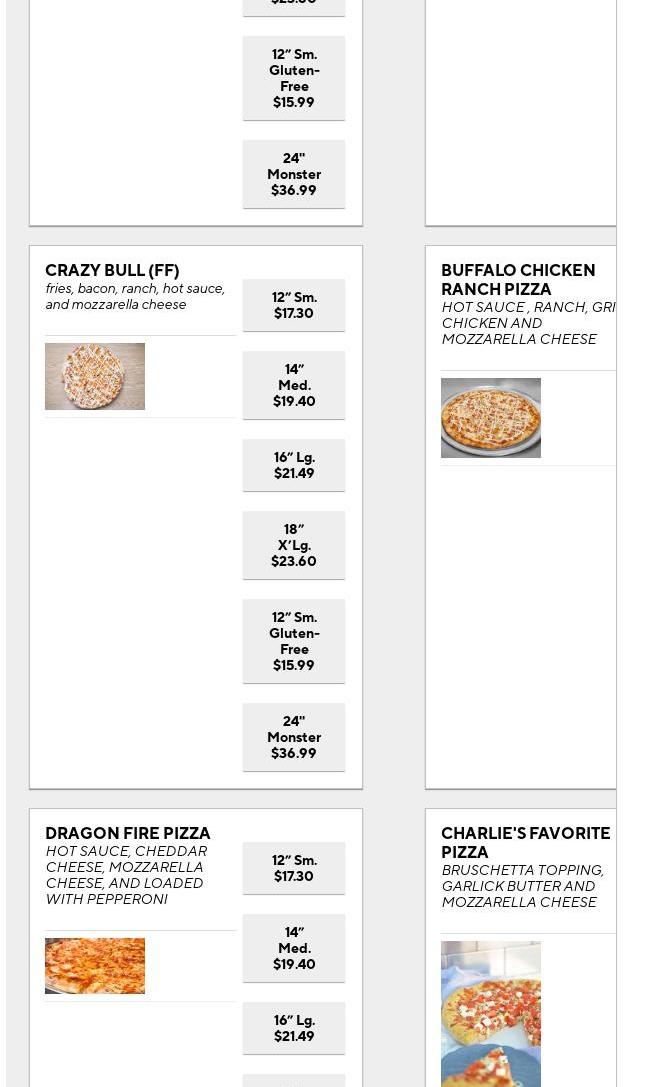Select Crazy Bull 18" X'Lg. $23.60
Screen dimensions: 650x1087
(294, 545)
